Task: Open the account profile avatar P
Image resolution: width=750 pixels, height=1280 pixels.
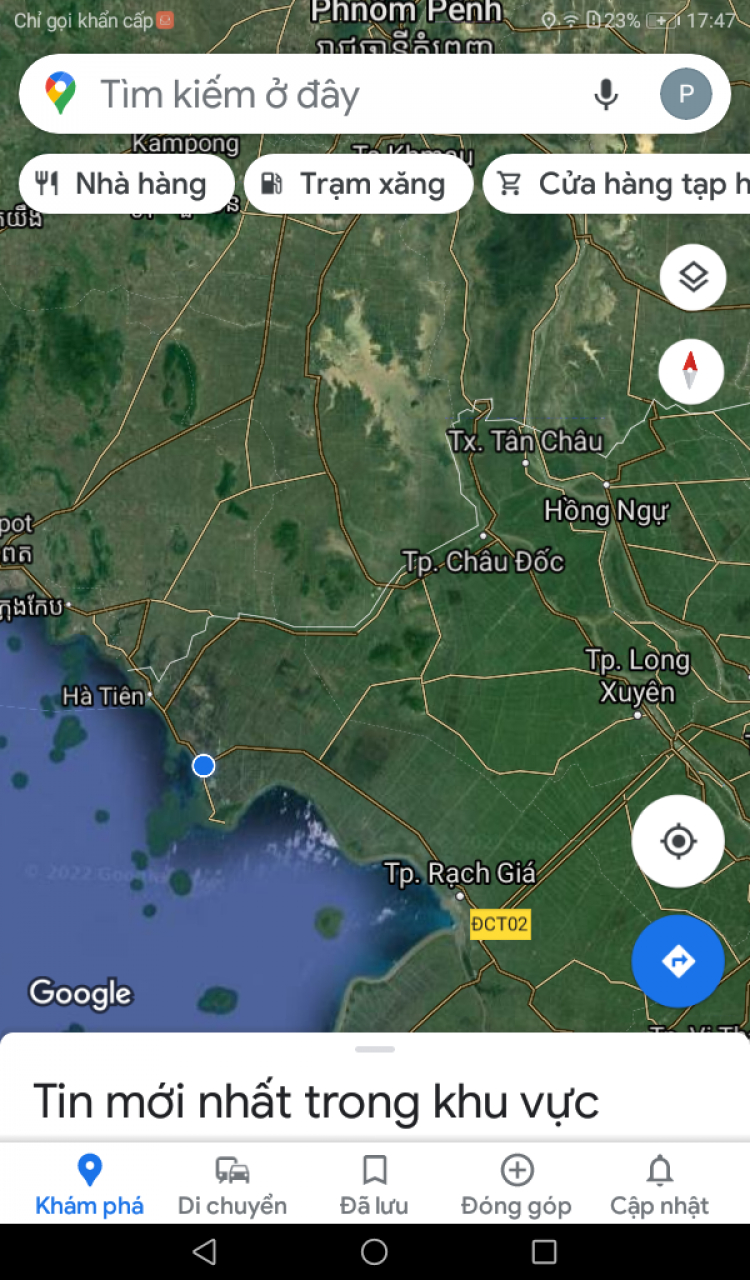Action: (x=686, y=95)
